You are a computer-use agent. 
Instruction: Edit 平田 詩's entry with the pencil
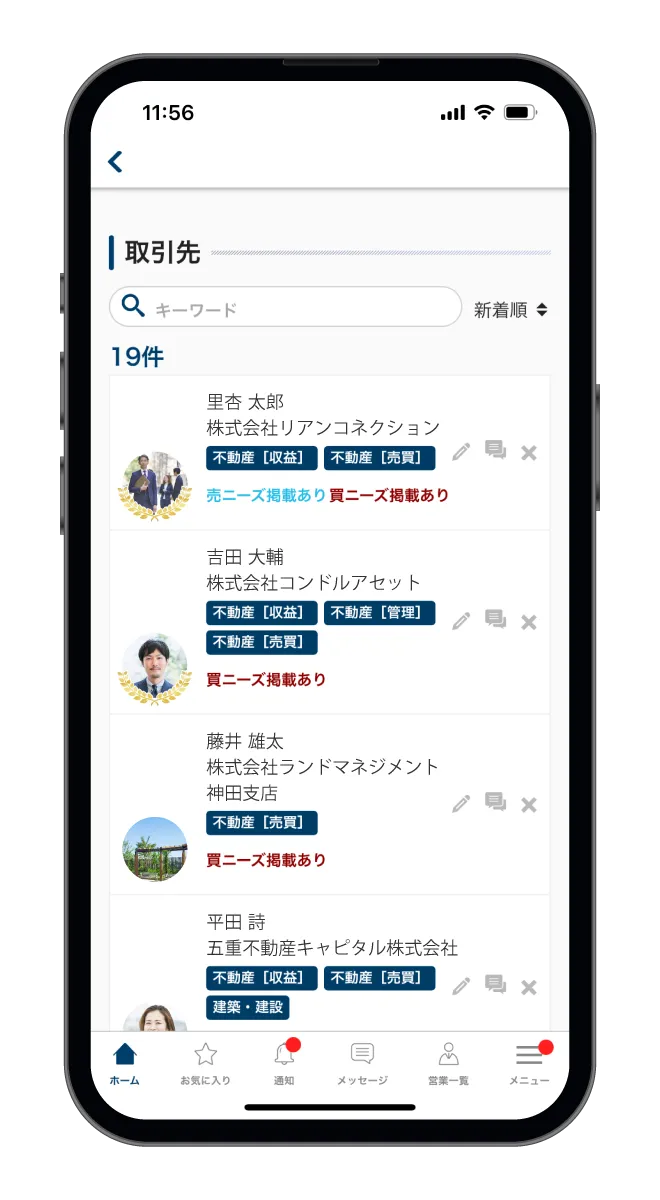point(461,986)
